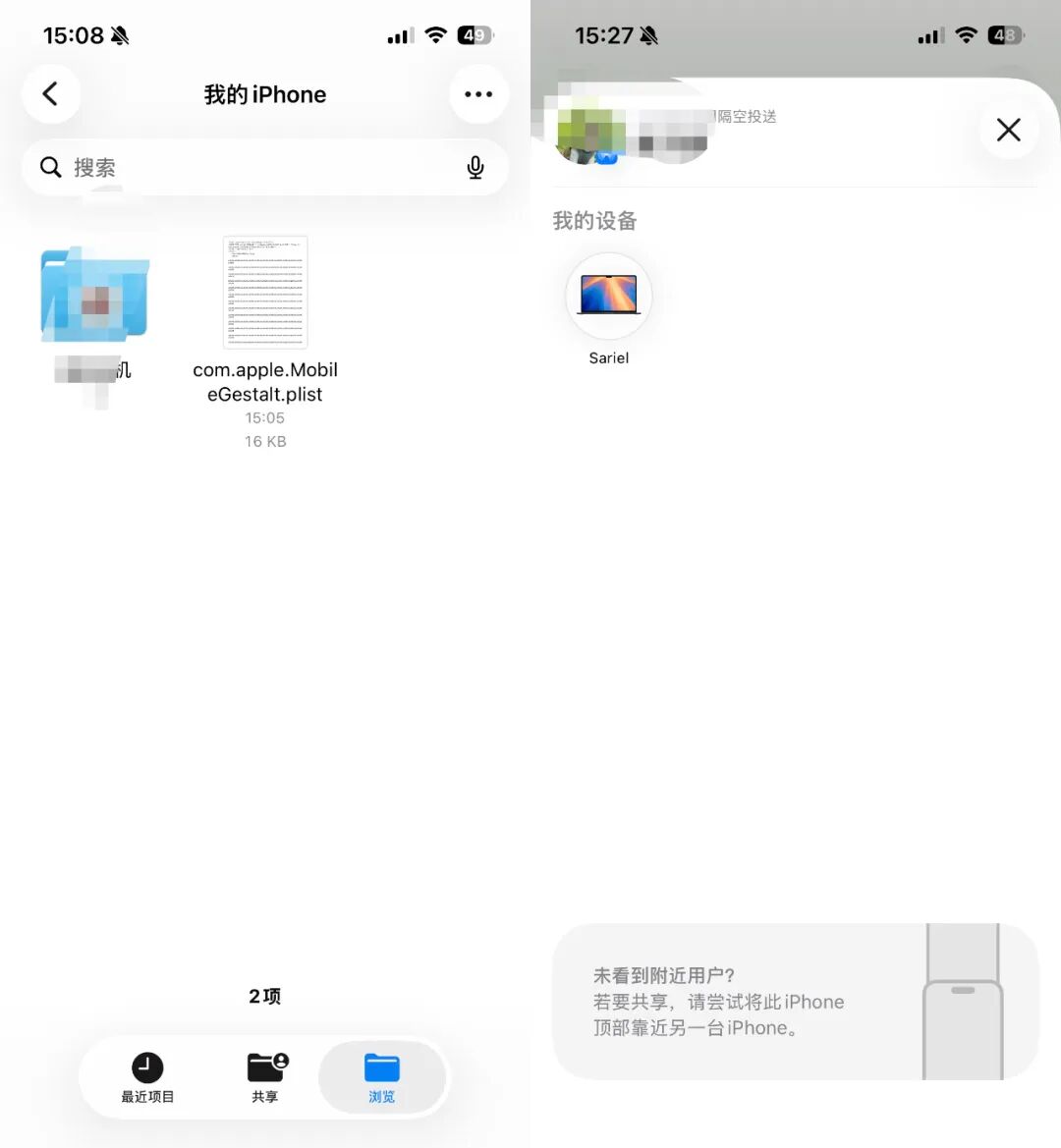
Task: Dismiss the AirDrop sheet with X
Action: click(x=1008, y=129)
